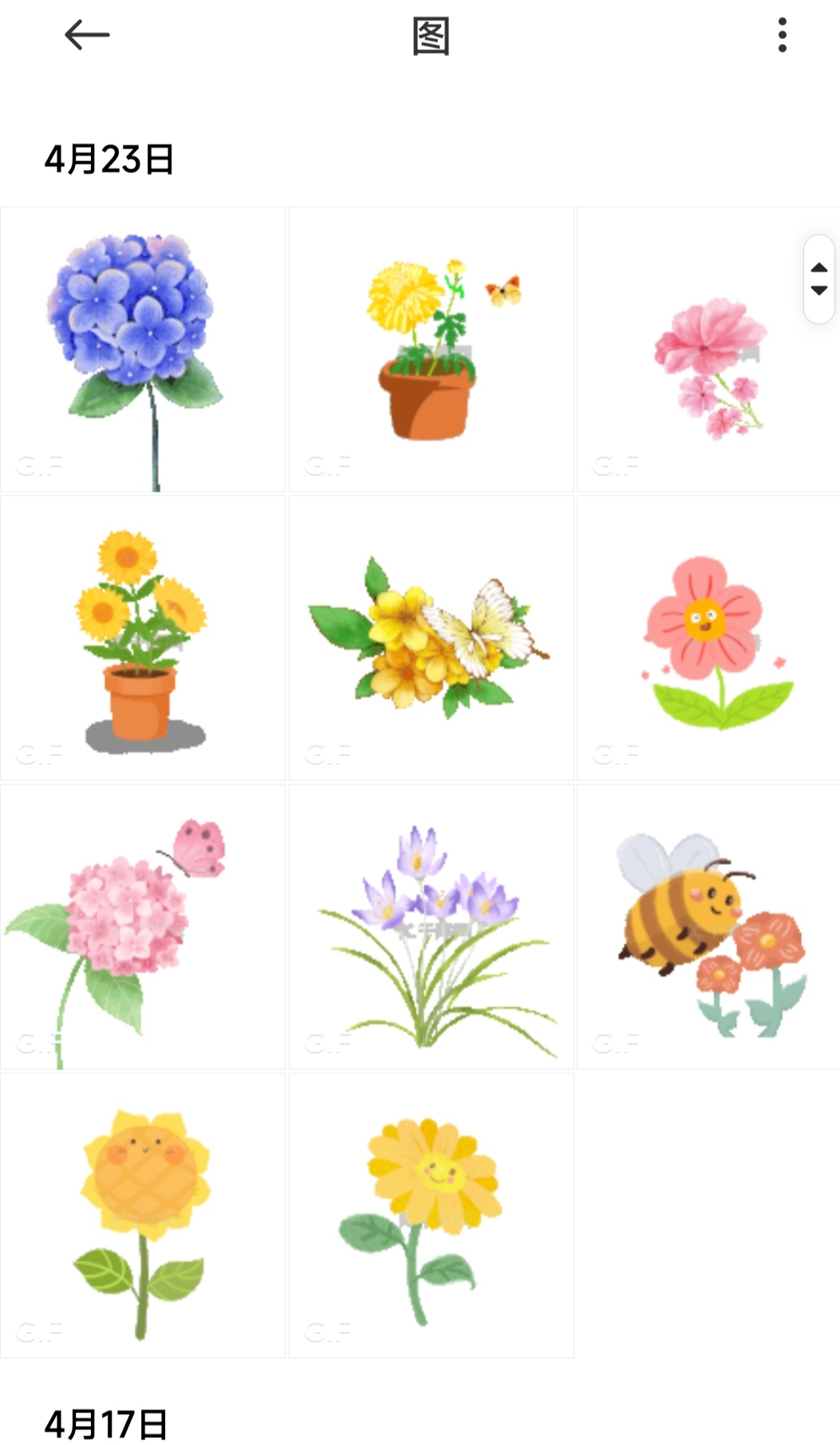Open the smiling yellow daisy image
840x1445 pixels.
(431, 1216)
